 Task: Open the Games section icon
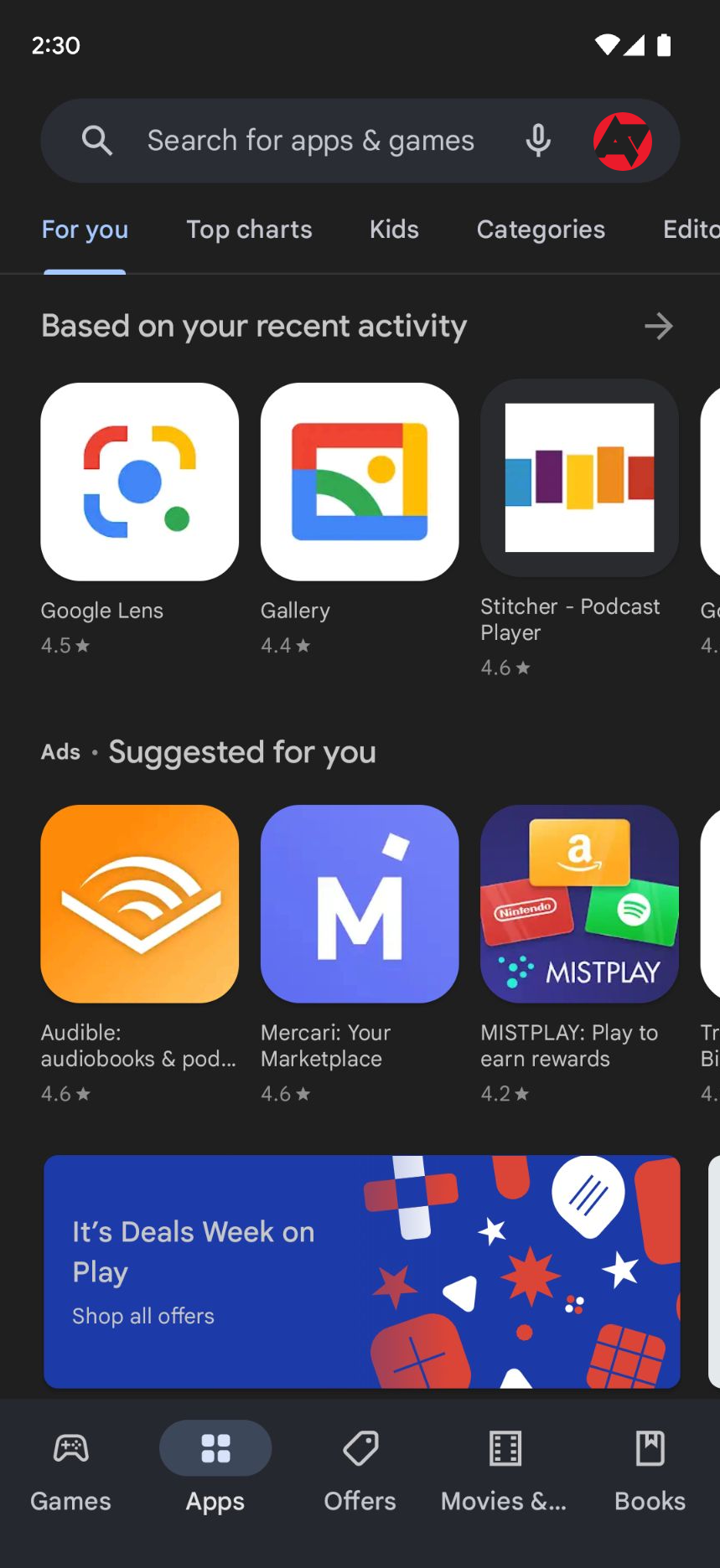click(x=71, y=1448)
